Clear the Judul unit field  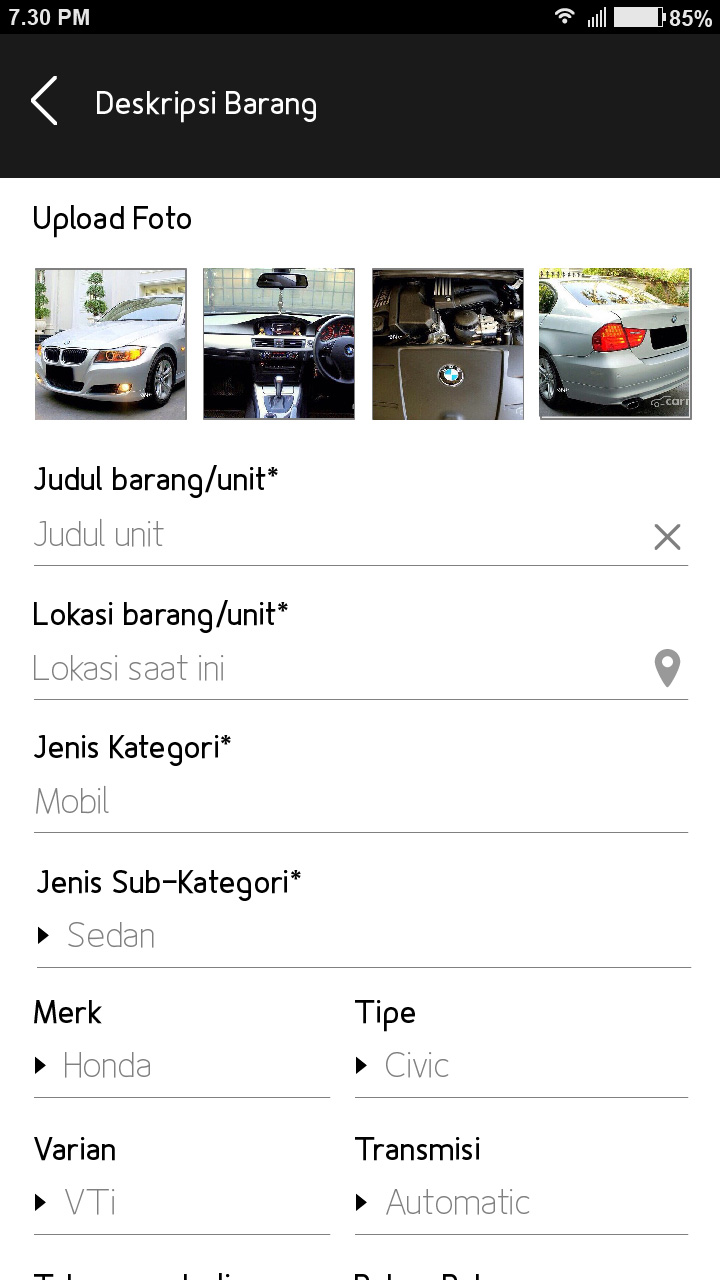(x=667, y=537)
